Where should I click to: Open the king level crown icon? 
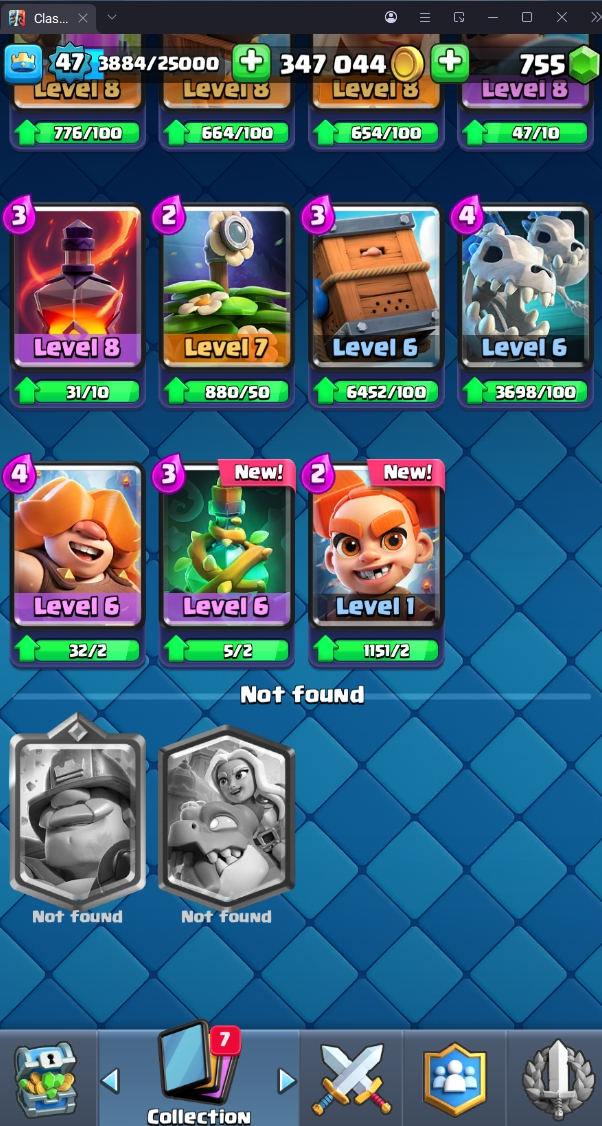pyautogui.click(x=24, y=63)
